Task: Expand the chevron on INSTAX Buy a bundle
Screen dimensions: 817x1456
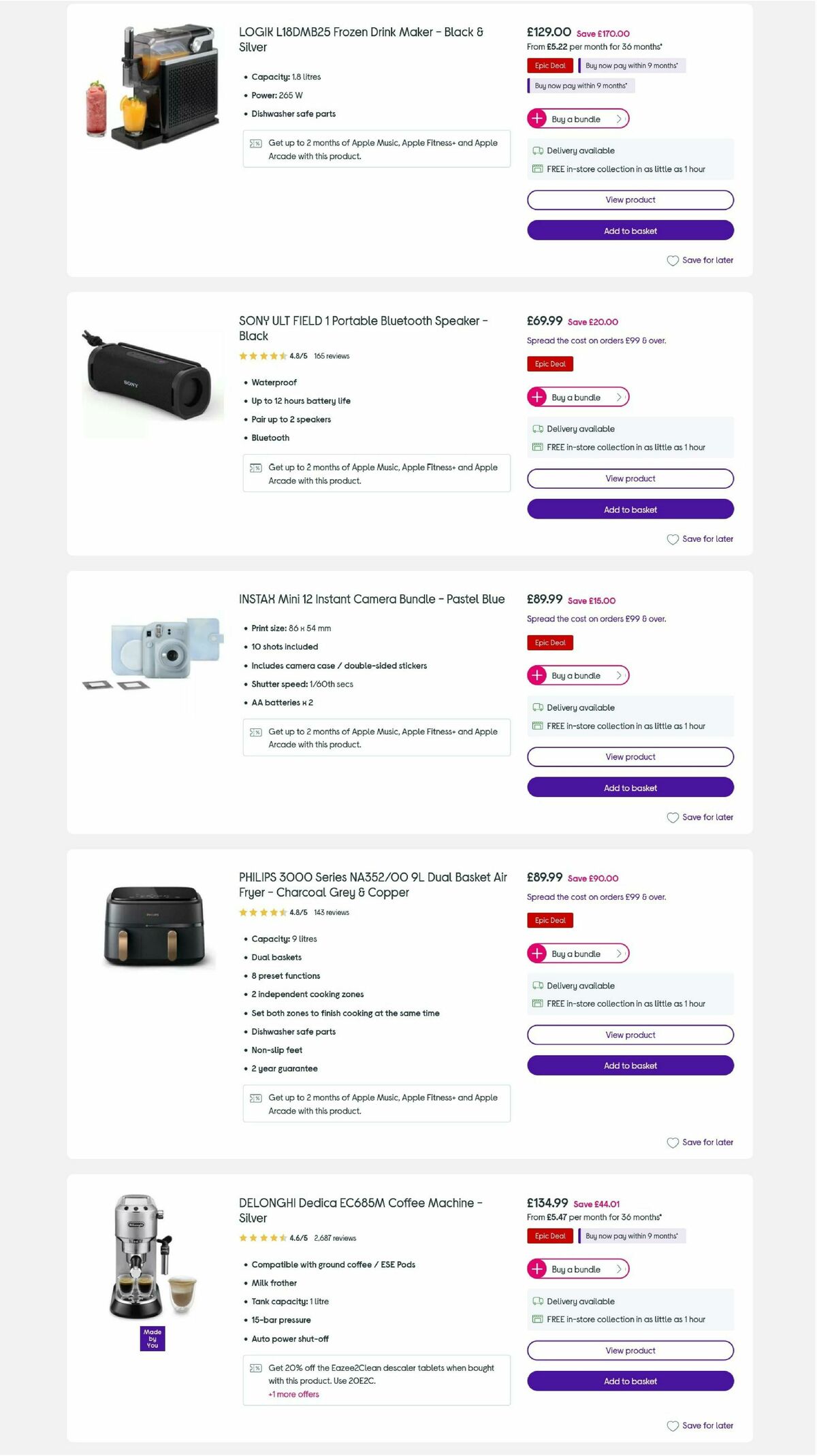Action: click(x=620, y=675)
